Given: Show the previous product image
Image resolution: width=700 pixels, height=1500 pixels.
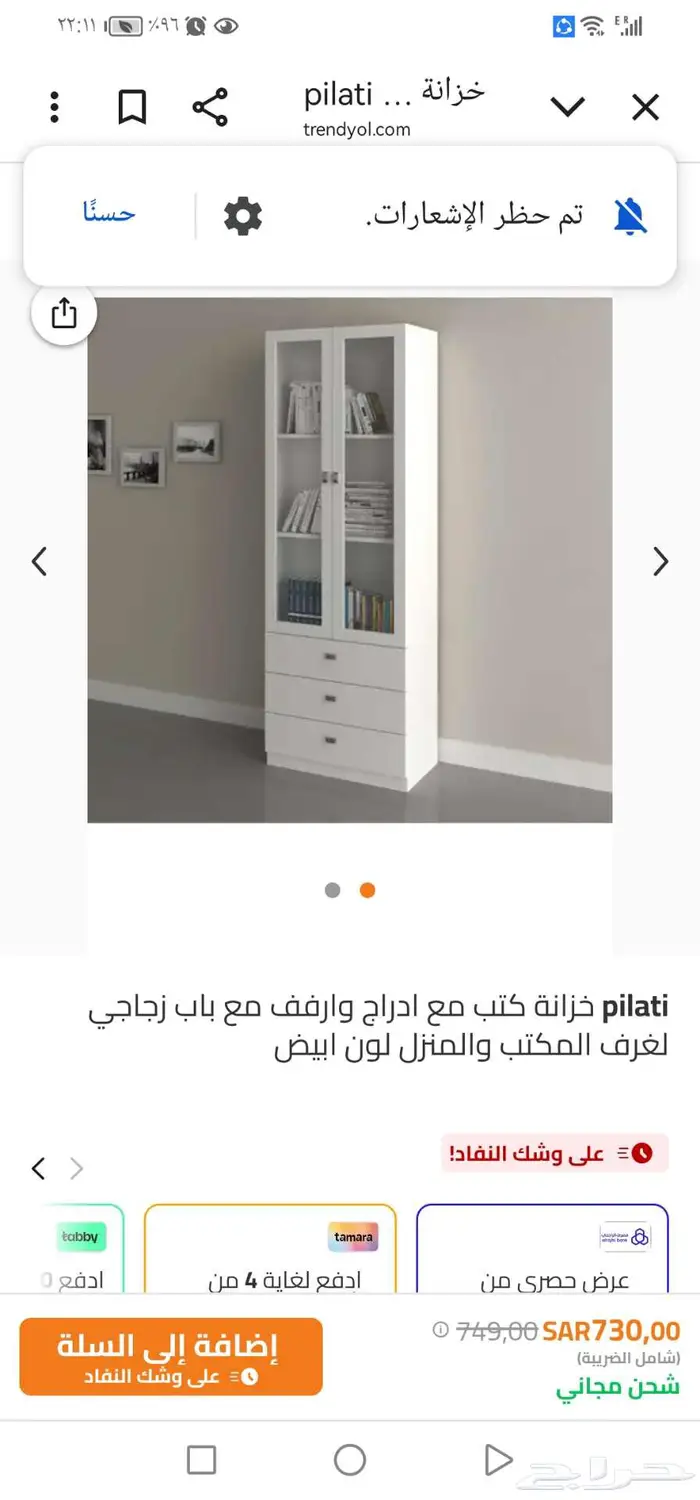Looking at the screenshot, I should [x=40, y=562].
